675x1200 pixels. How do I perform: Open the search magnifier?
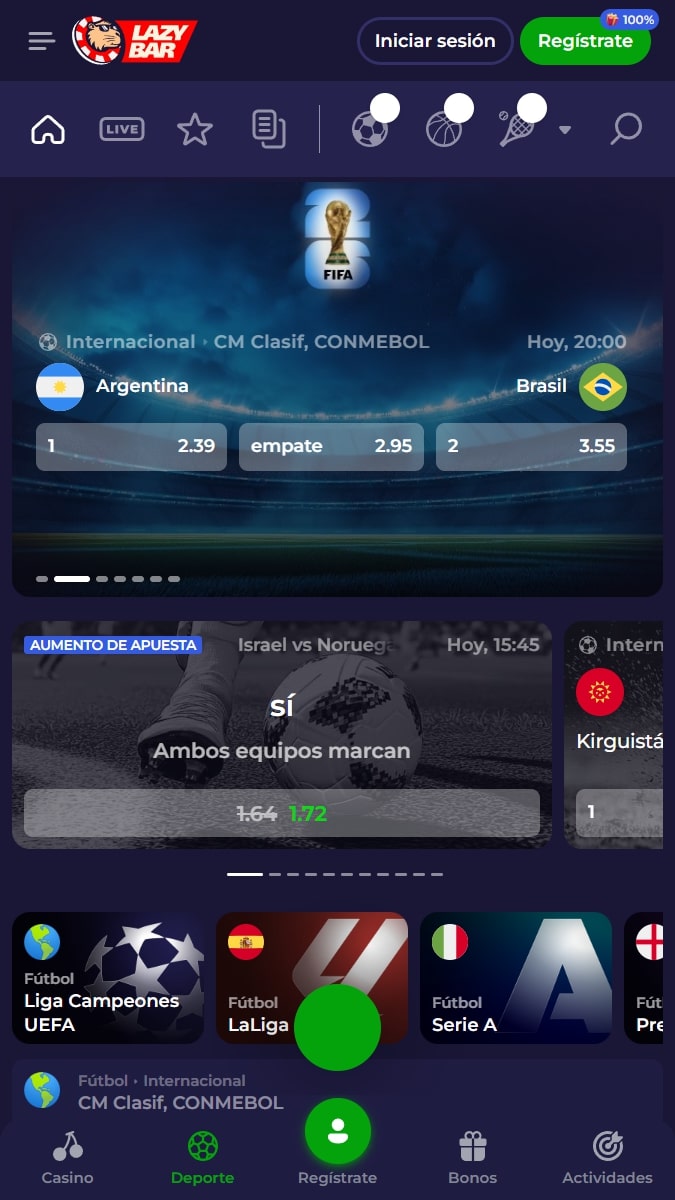tap(626, 129)
